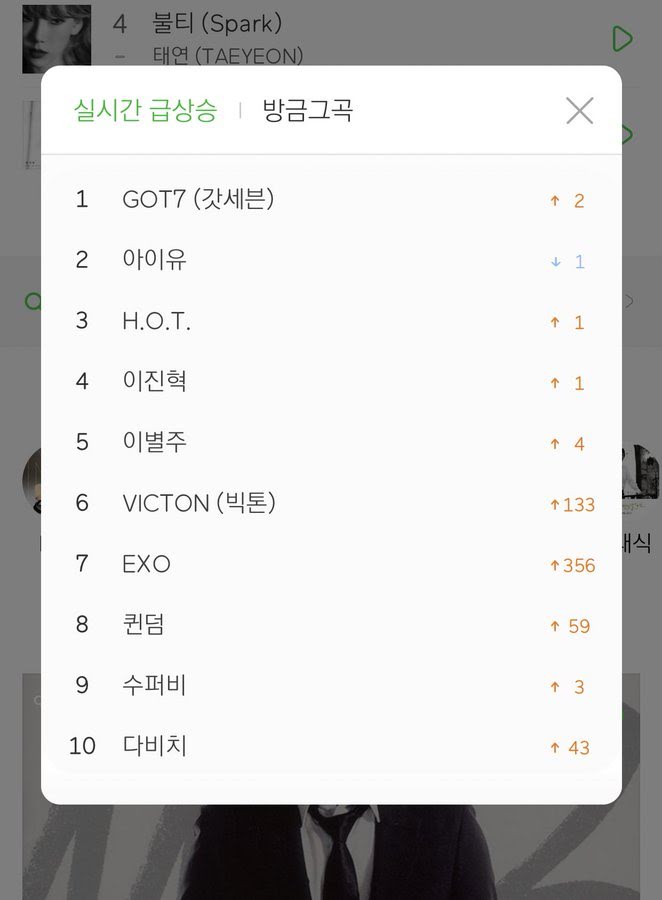Select the 실시간 급상승 tab

click(x=145, y=110)
